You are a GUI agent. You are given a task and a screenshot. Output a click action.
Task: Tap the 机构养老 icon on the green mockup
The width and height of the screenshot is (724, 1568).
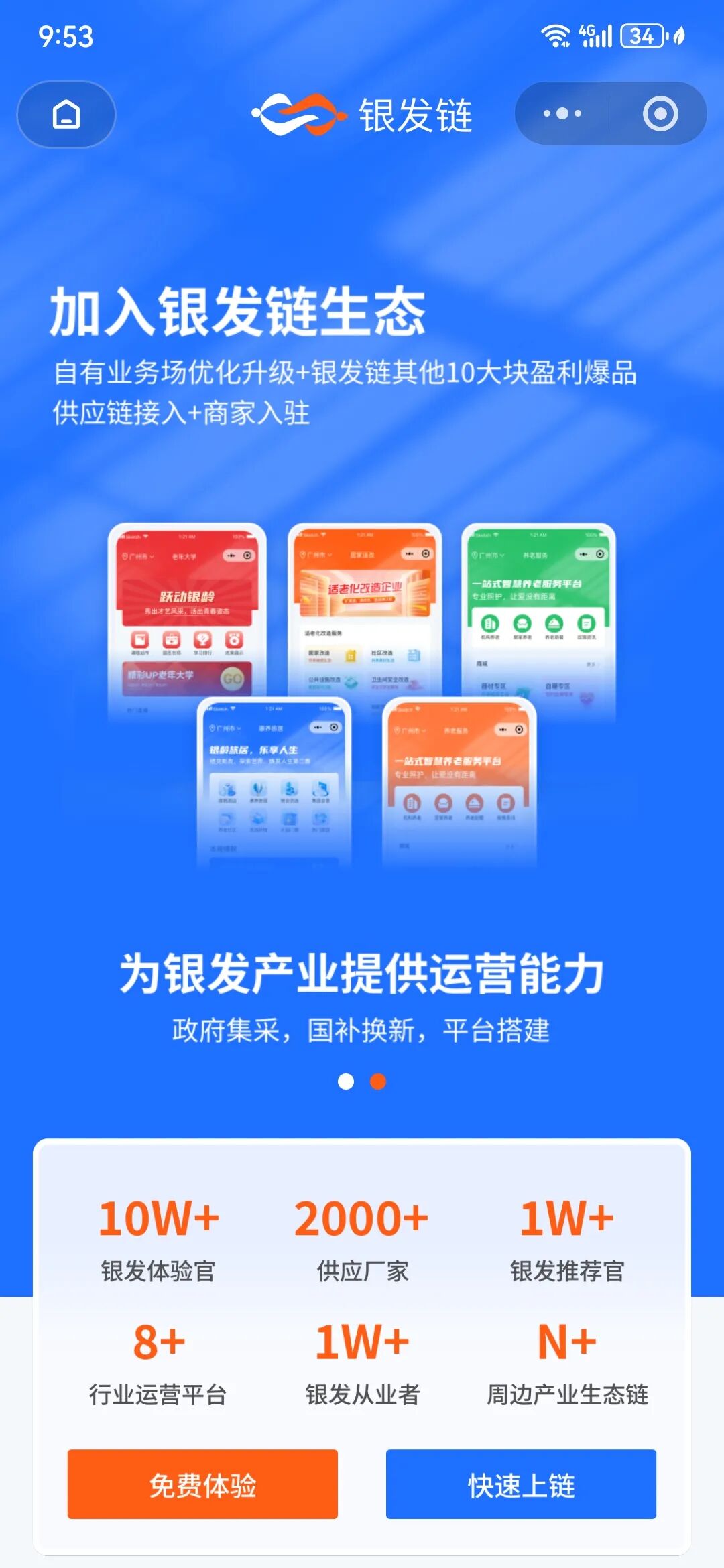point(489,623)
